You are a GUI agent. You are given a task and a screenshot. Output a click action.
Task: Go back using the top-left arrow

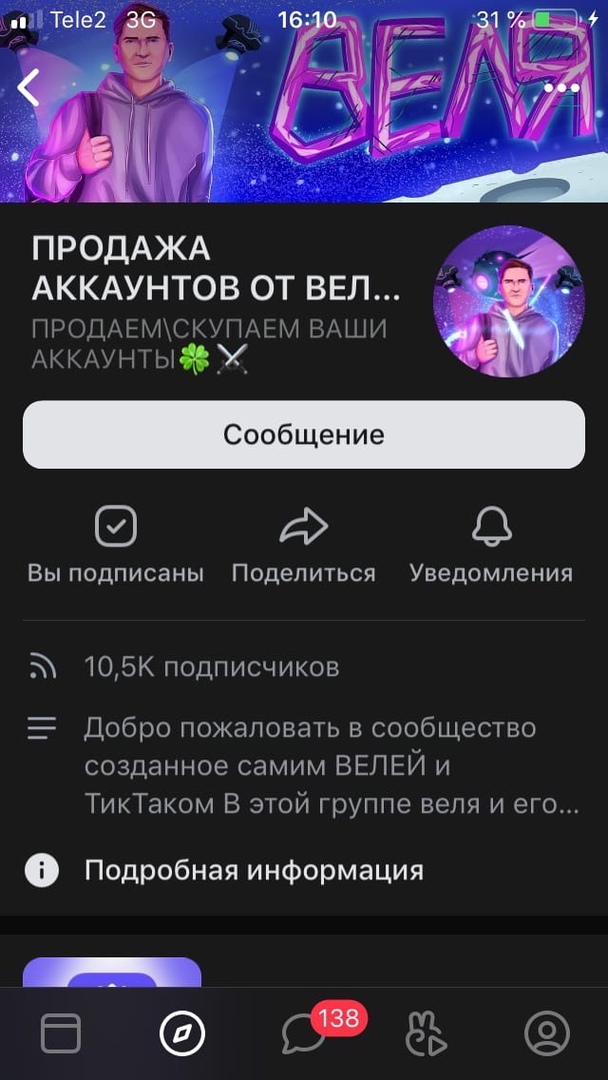pos(29,88)
